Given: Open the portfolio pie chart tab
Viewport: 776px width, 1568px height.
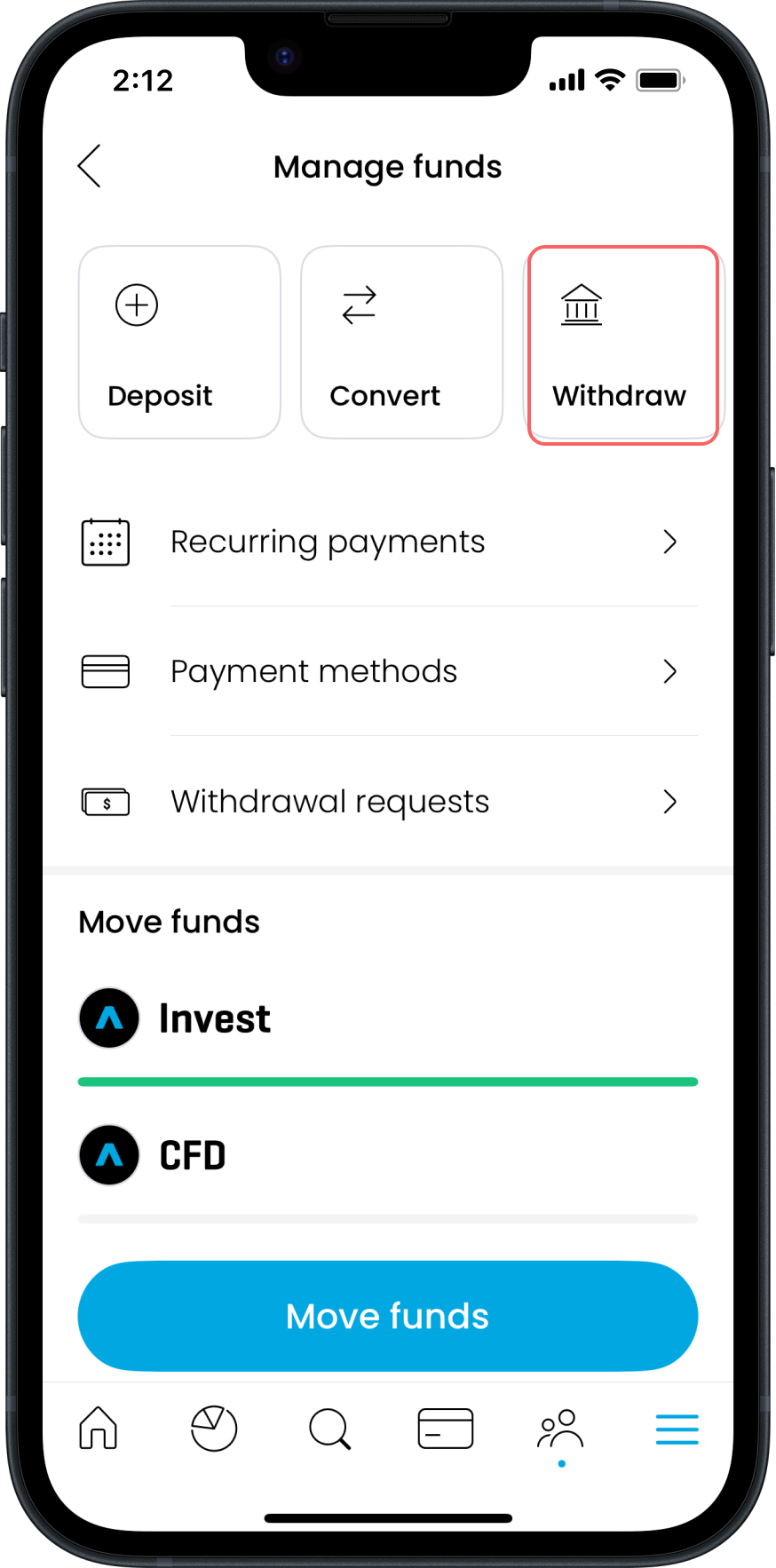Looking at the screenshot, I should pos(214,1429).
